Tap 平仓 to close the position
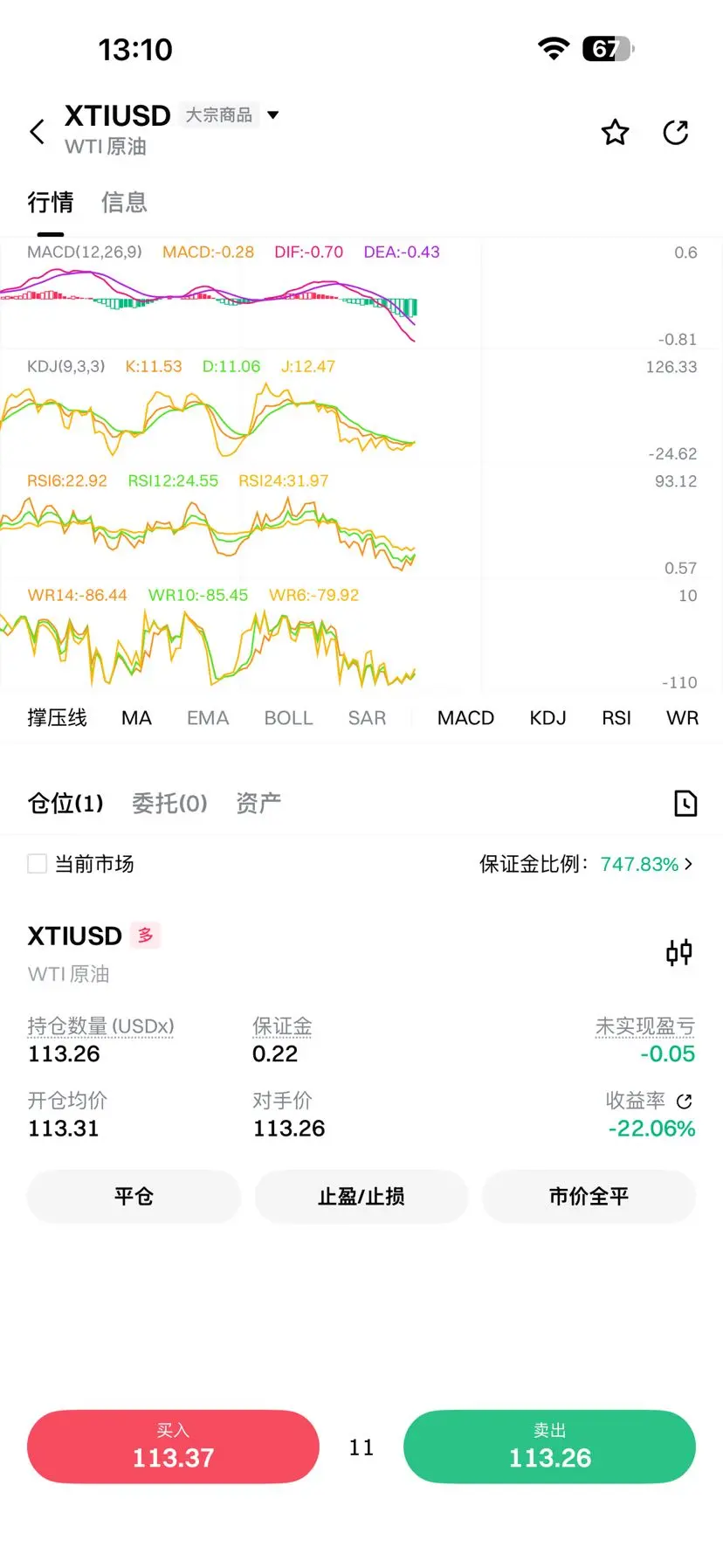The height and width of the screenshot is (1568, 723). tap(134, 1196)
